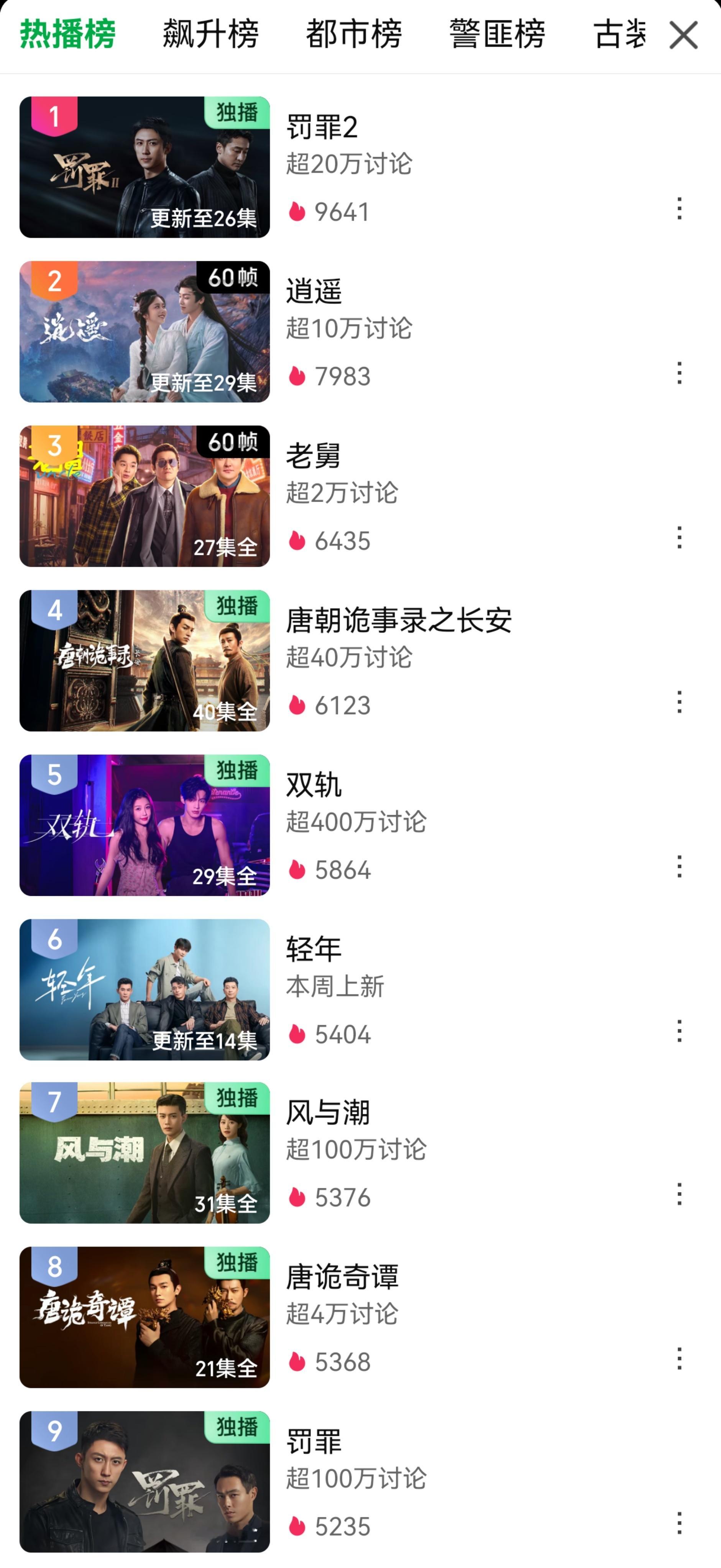Viewport: 721px width, 1568px height.
Task: Switch to the 都市榜 tab
Action: (x=354, y=34)
